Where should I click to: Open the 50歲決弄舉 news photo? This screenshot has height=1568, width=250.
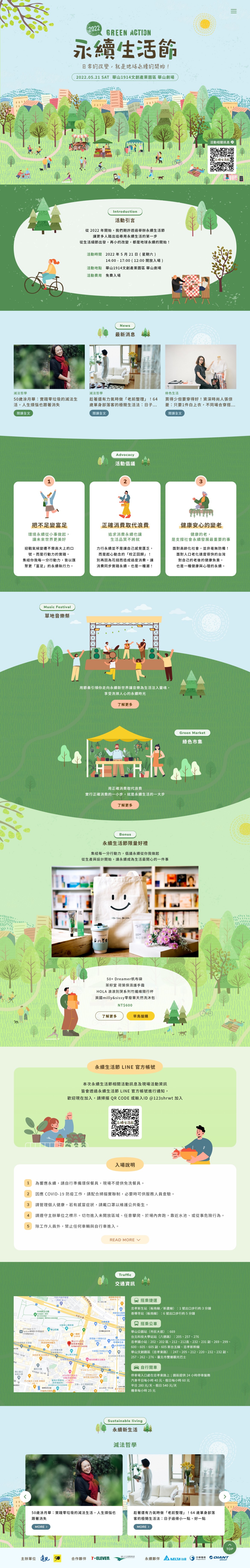tap(49, 367)
